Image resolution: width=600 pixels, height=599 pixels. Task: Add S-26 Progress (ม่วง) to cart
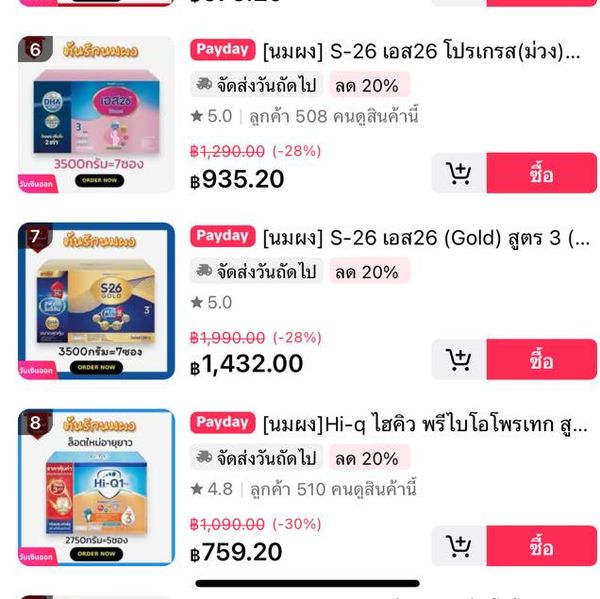[459, 173]
